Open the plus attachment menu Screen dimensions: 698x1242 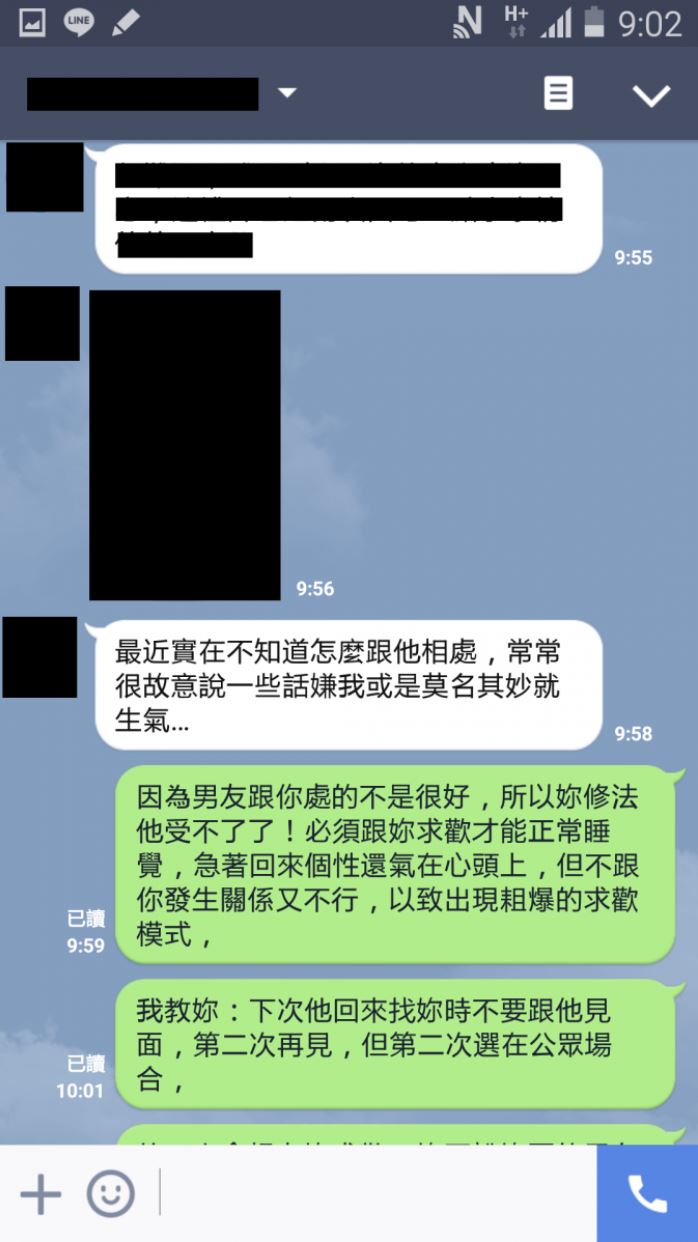point(41,1194)
